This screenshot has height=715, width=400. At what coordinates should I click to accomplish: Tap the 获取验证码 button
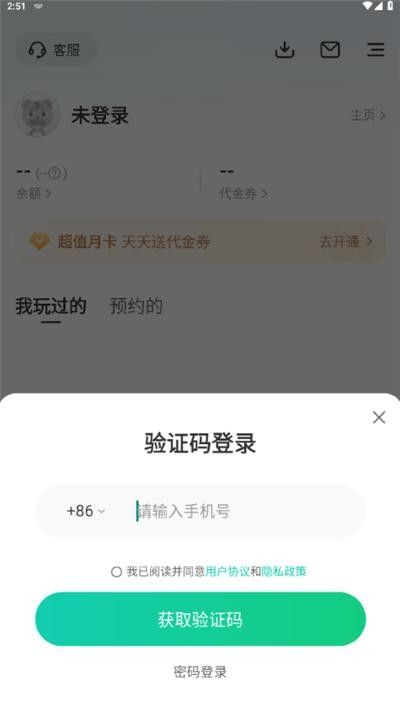click(200, 619)
